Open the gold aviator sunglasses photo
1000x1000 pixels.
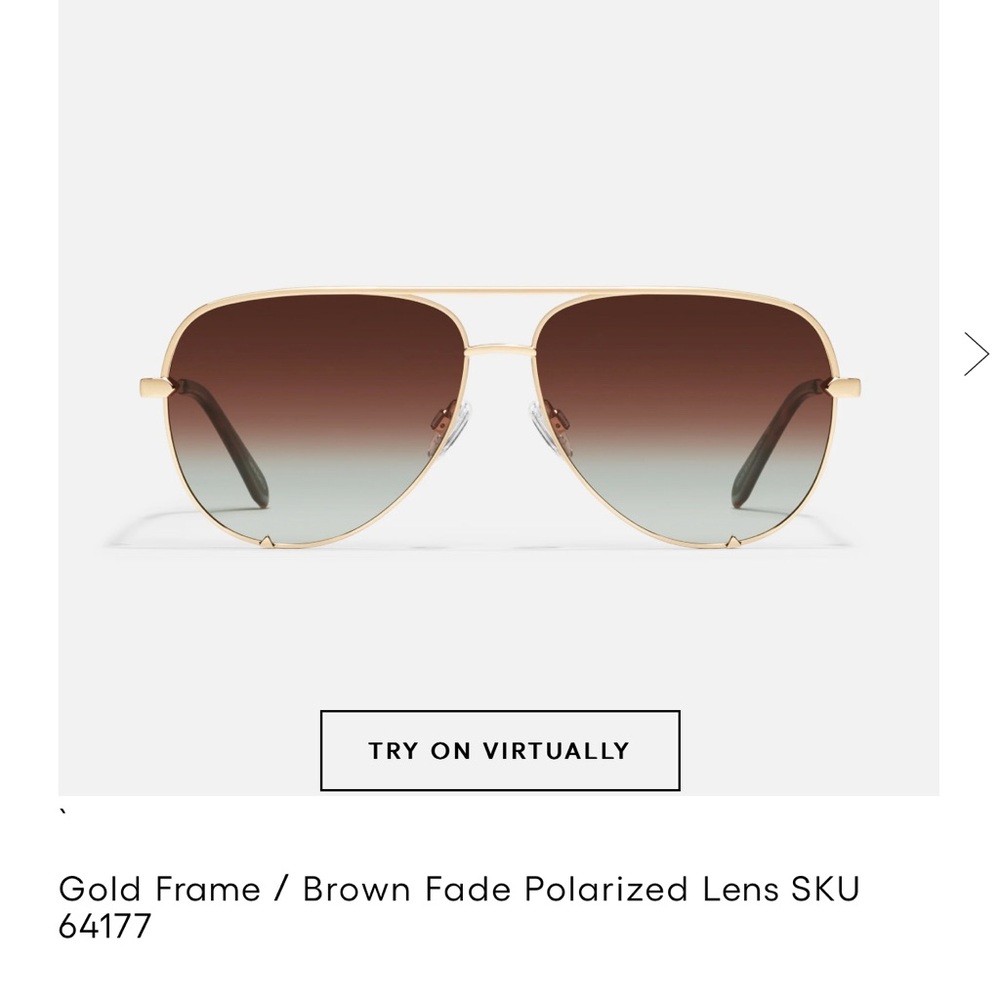pyautogui.click(x=498, y=415)
